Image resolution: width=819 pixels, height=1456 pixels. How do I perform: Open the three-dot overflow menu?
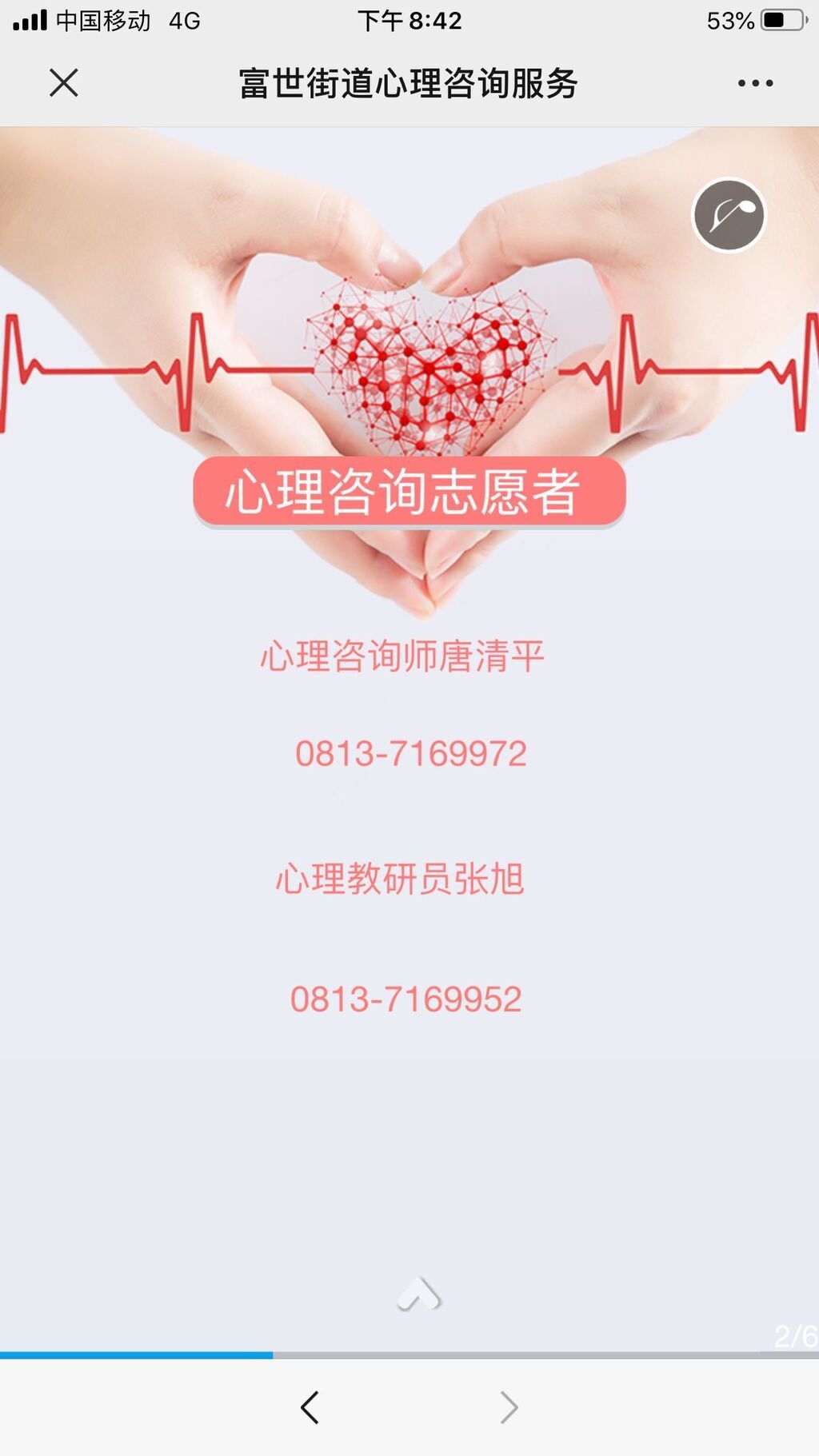(x=755, y=83)
